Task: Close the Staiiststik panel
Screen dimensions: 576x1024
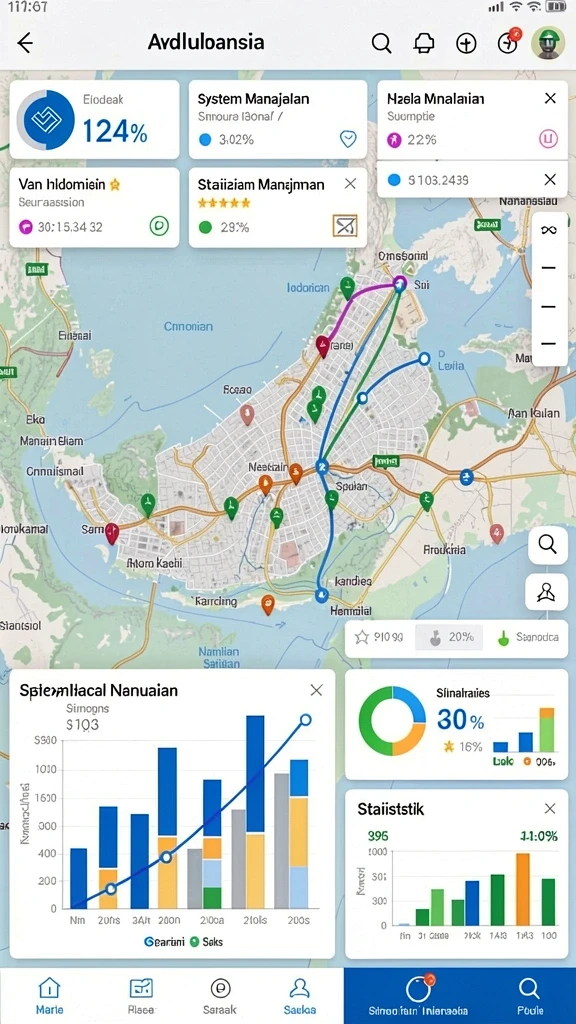Action: click(551, 809)
